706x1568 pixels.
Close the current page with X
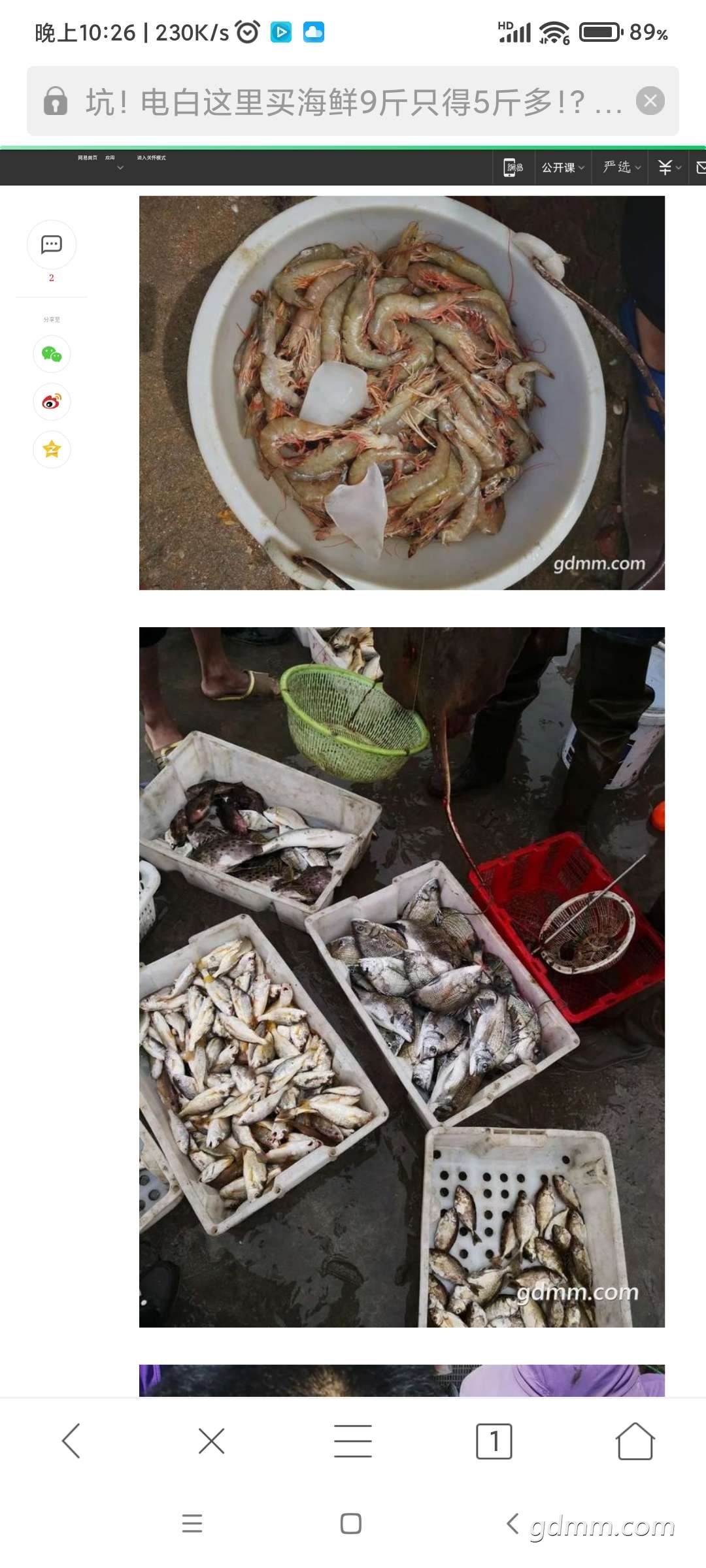click(211, 1441)
